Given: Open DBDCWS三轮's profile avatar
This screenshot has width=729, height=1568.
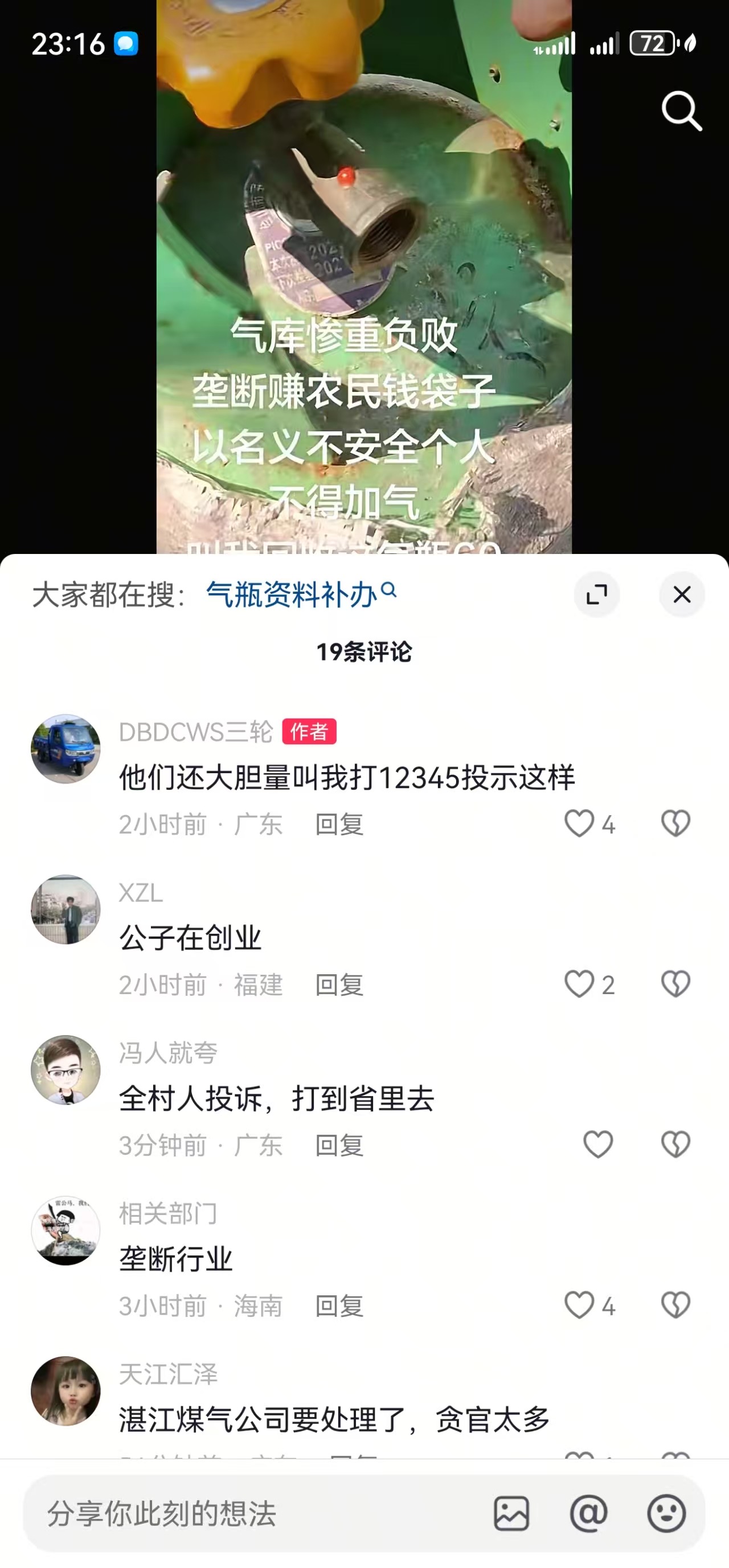Looking at the screenshot, I should (65, 749).
